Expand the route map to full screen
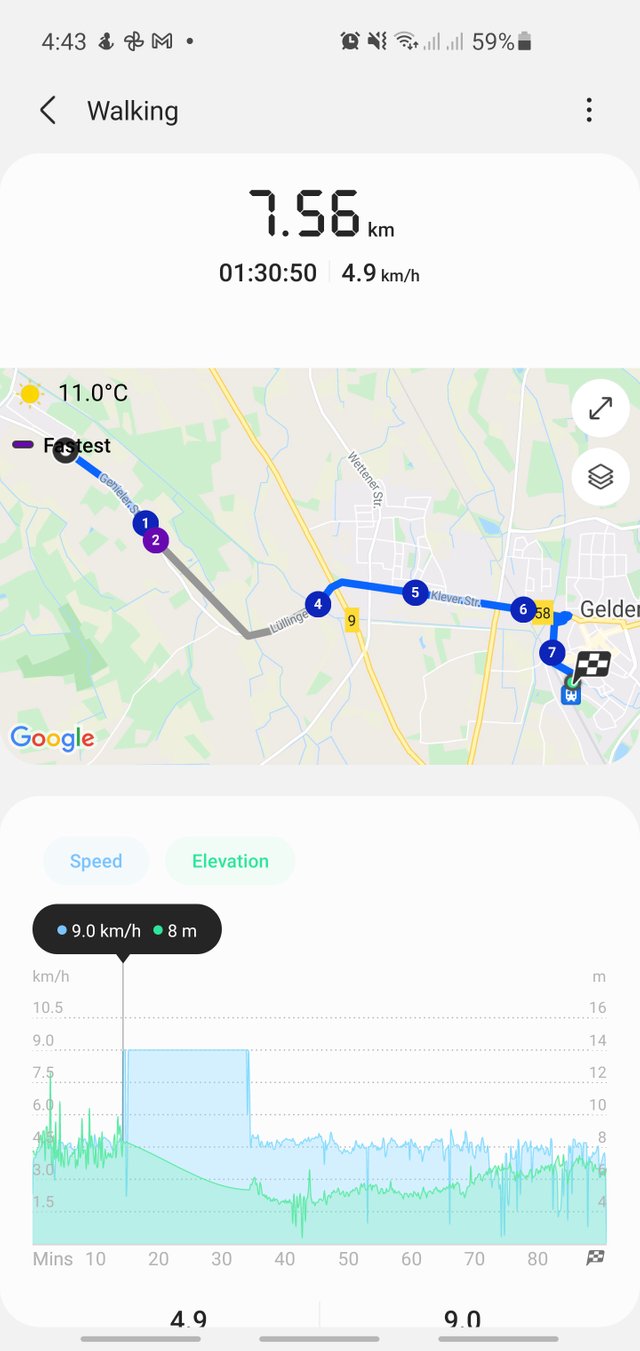This screenshot has width=640, height=1351. 600,409
